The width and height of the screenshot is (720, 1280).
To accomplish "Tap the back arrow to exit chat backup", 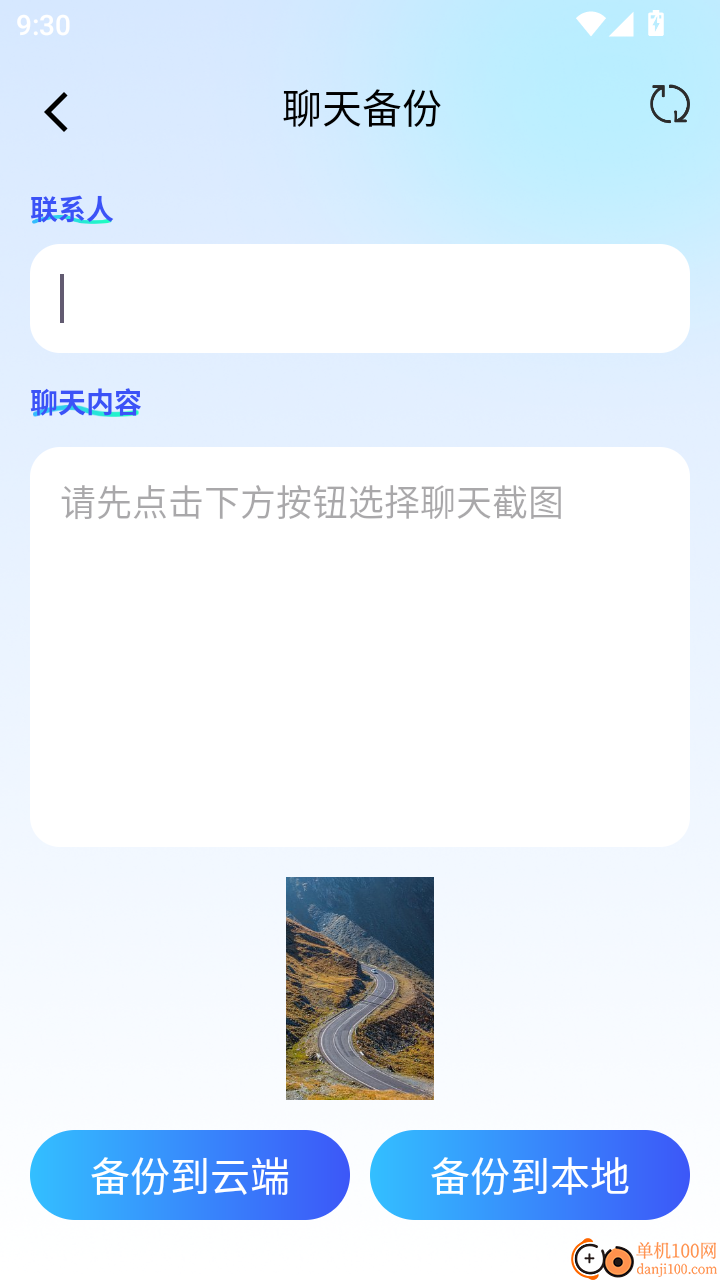I will pyautogui.click(x=55, y=110).
